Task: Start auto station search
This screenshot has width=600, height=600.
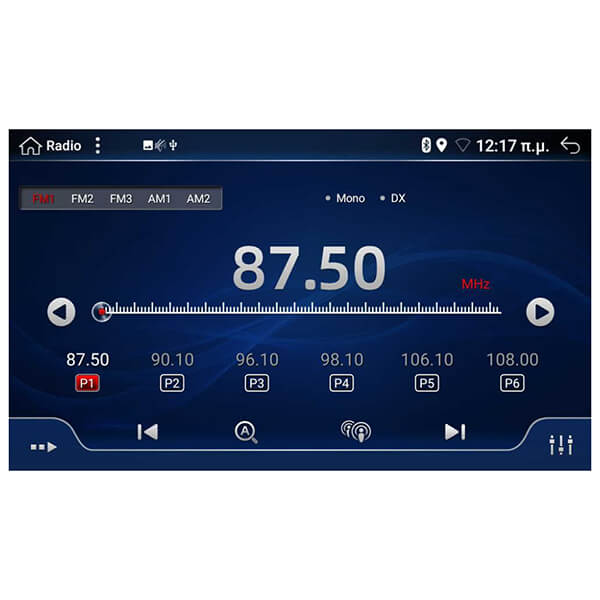Action: click(x=246, y=432)
